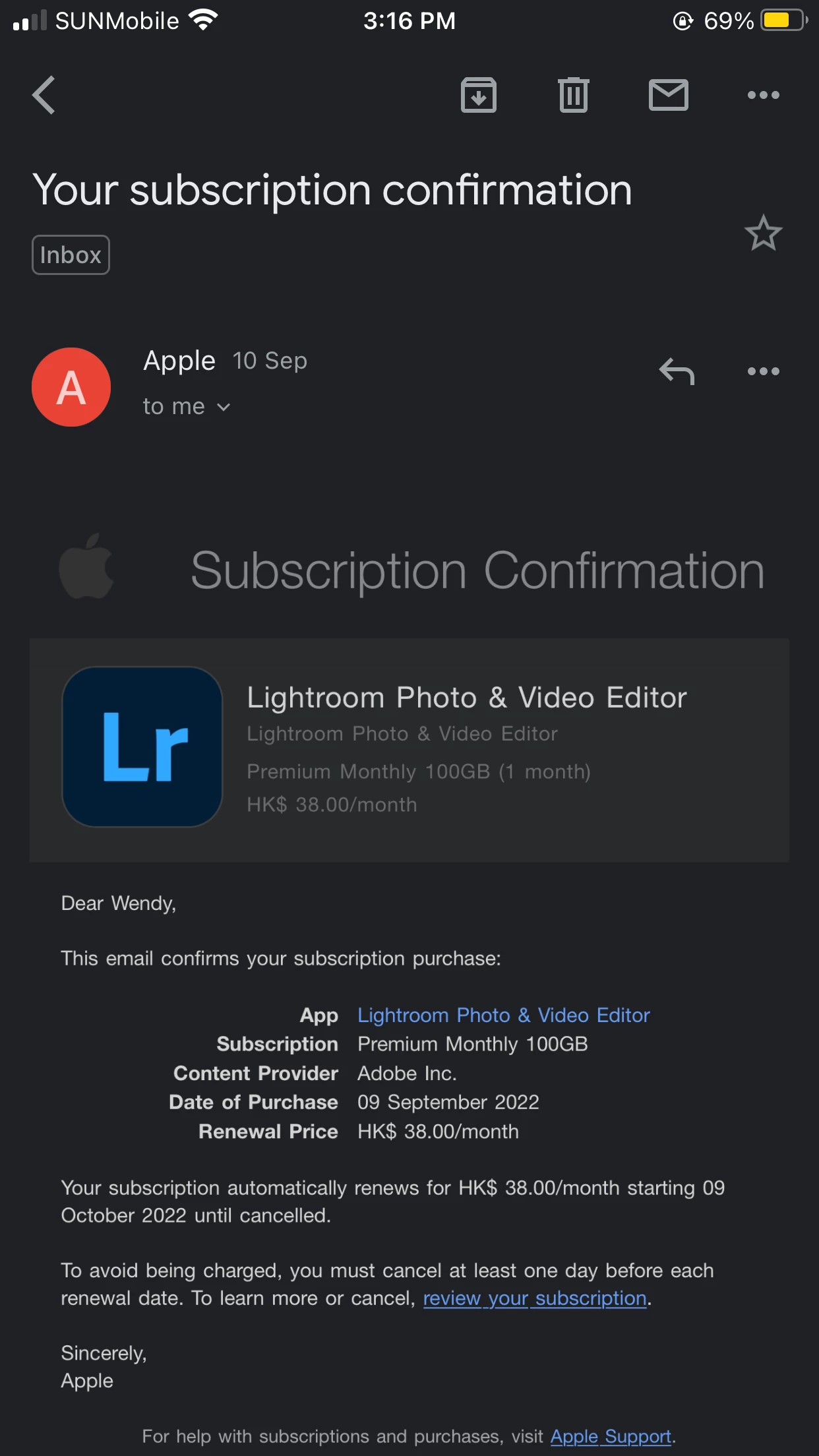The width and height of the screenshot is (819, 1456).
Task: Go back to the inbox list
Action: (x=44, y=95)
